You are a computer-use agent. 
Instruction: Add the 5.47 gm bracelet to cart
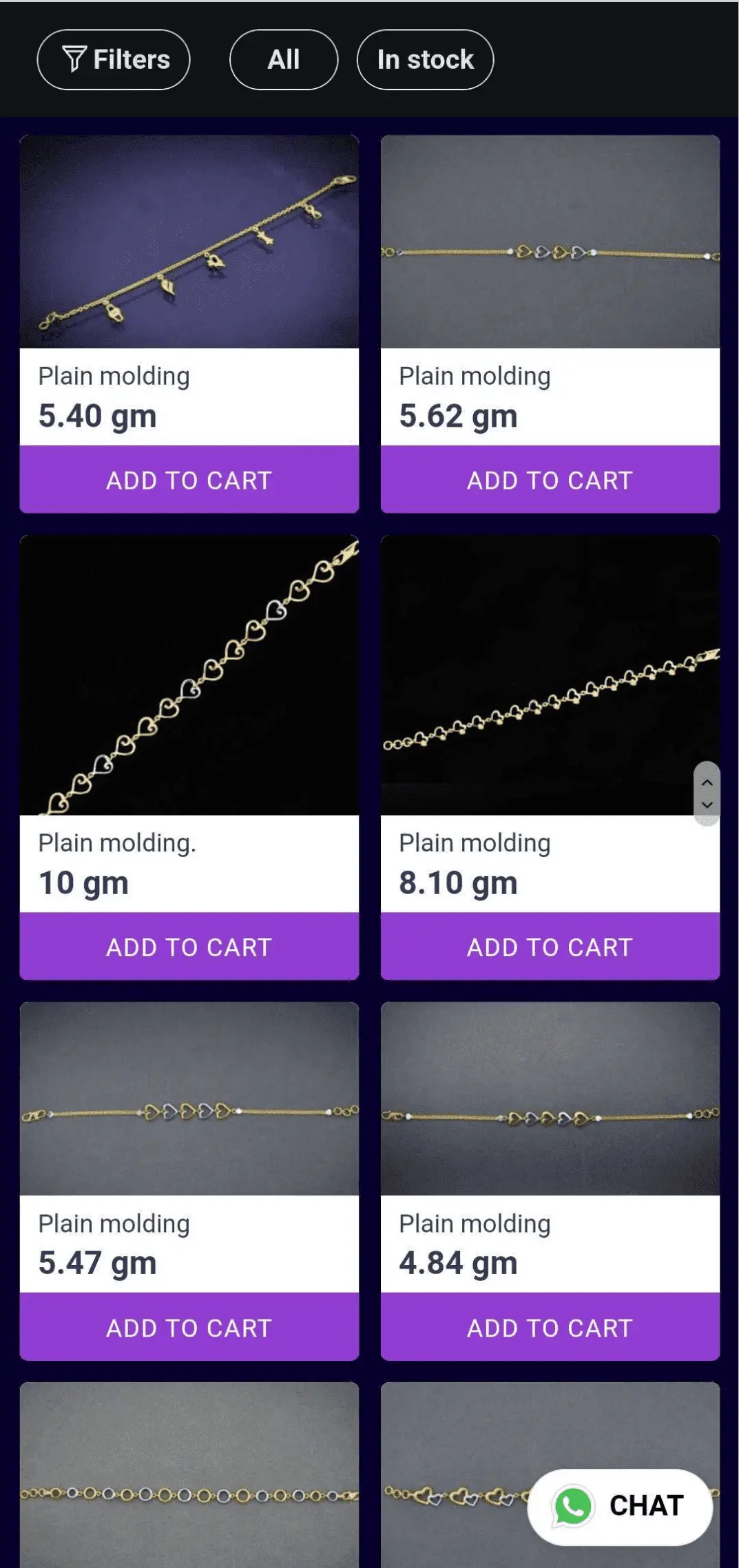click(189, 1327)
